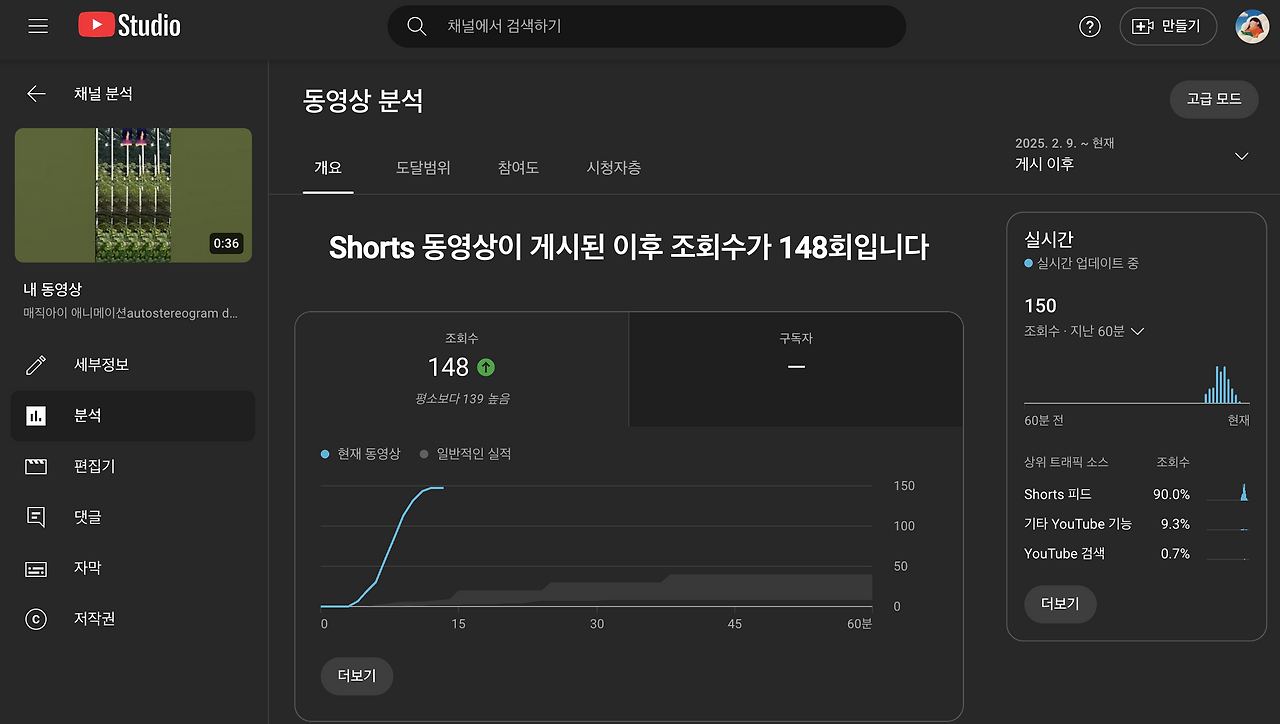Switch to the 도달범위 tab
This screenshot has width=1280, height=724.
point(423,168)
